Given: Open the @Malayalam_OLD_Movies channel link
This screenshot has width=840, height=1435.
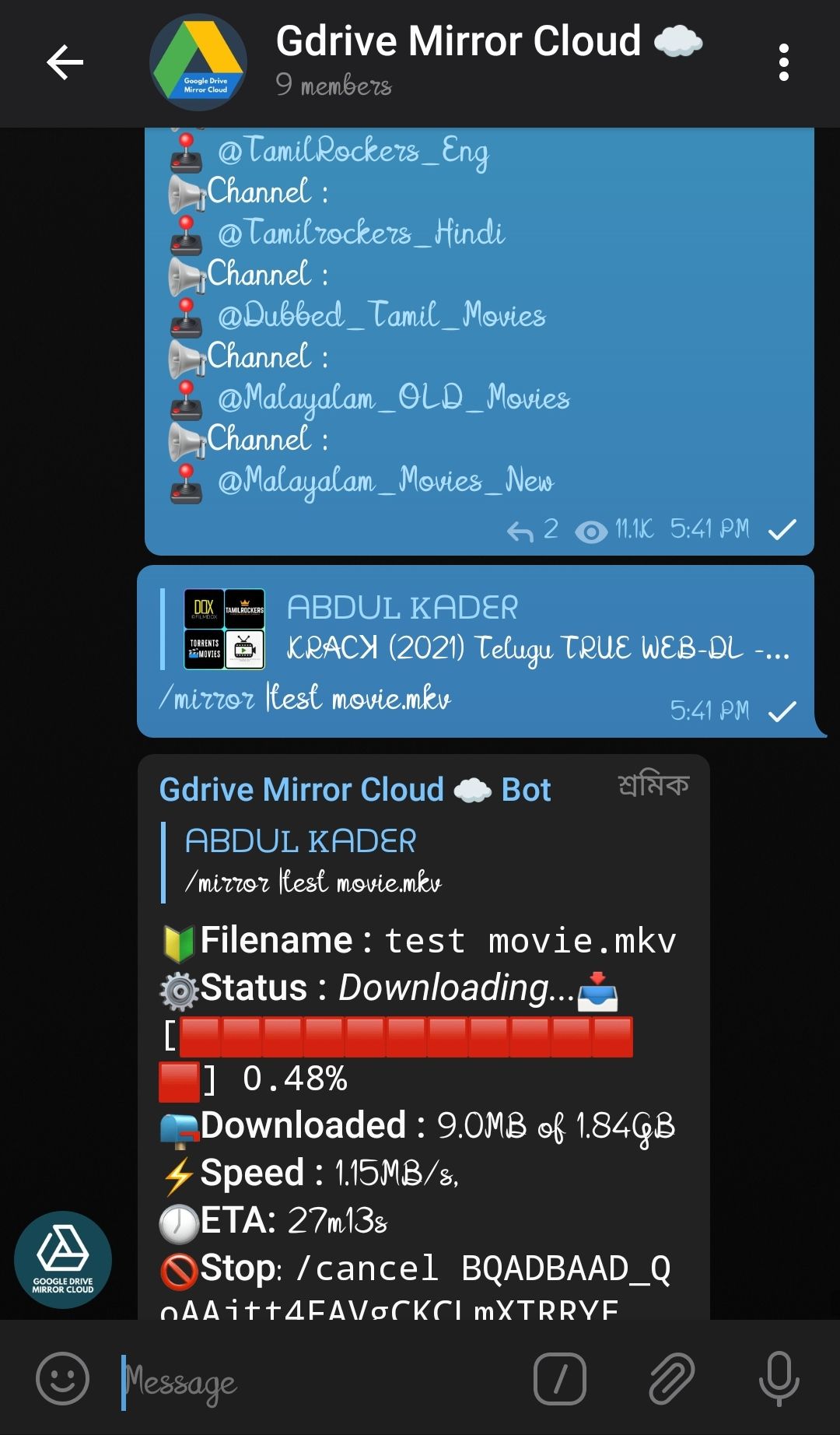Looking at the screenshot, I should pos(394,398).
